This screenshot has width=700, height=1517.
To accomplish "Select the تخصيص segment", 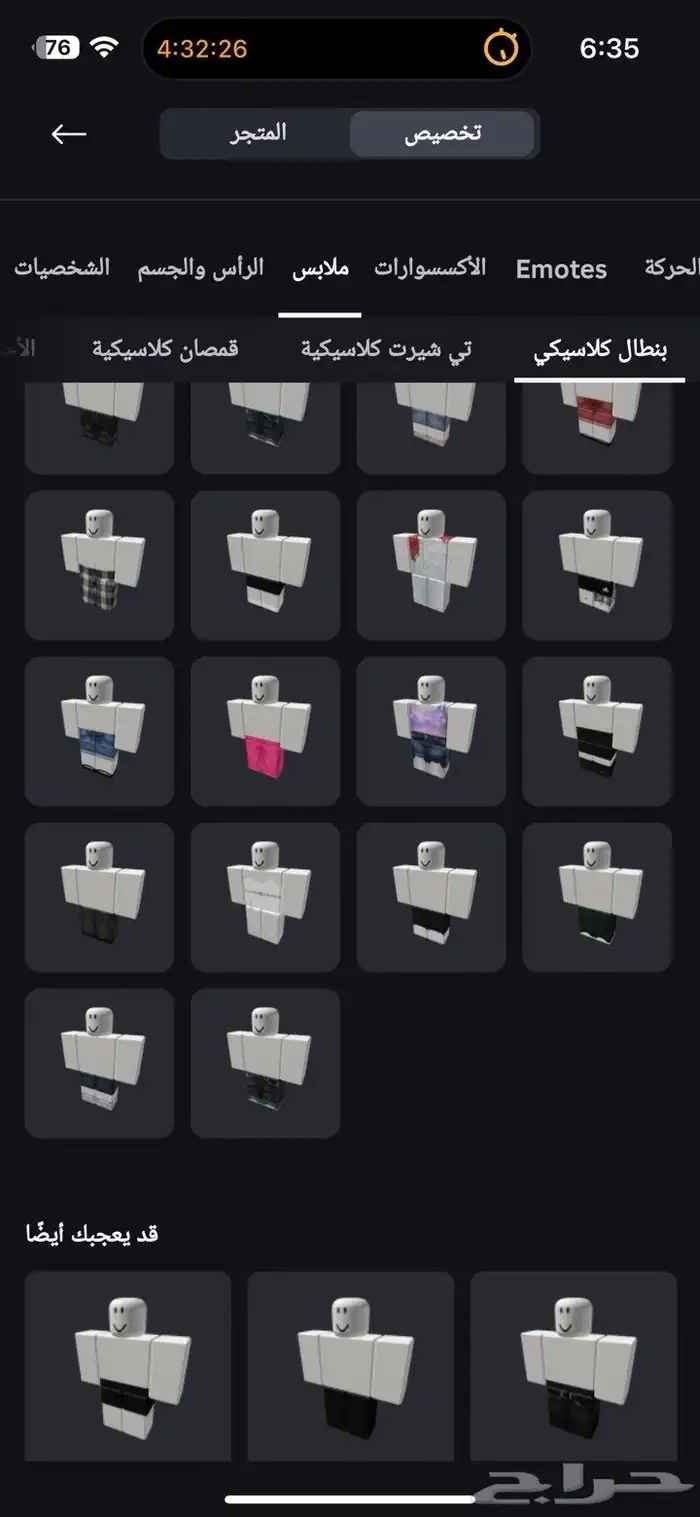I will click(x=443, y=134).
